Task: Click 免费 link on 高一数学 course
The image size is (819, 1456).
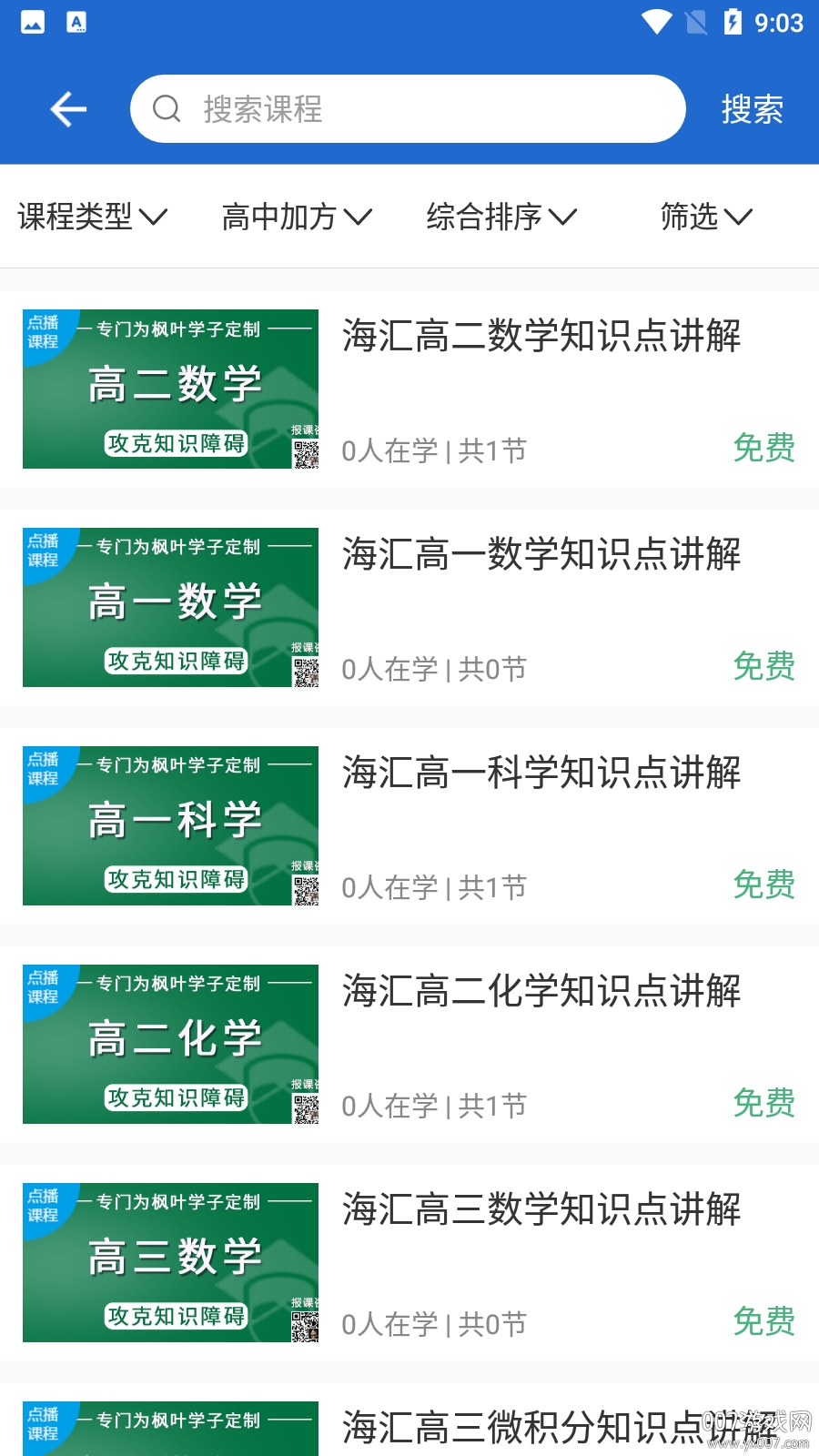Action: click(x=764, y=667)
